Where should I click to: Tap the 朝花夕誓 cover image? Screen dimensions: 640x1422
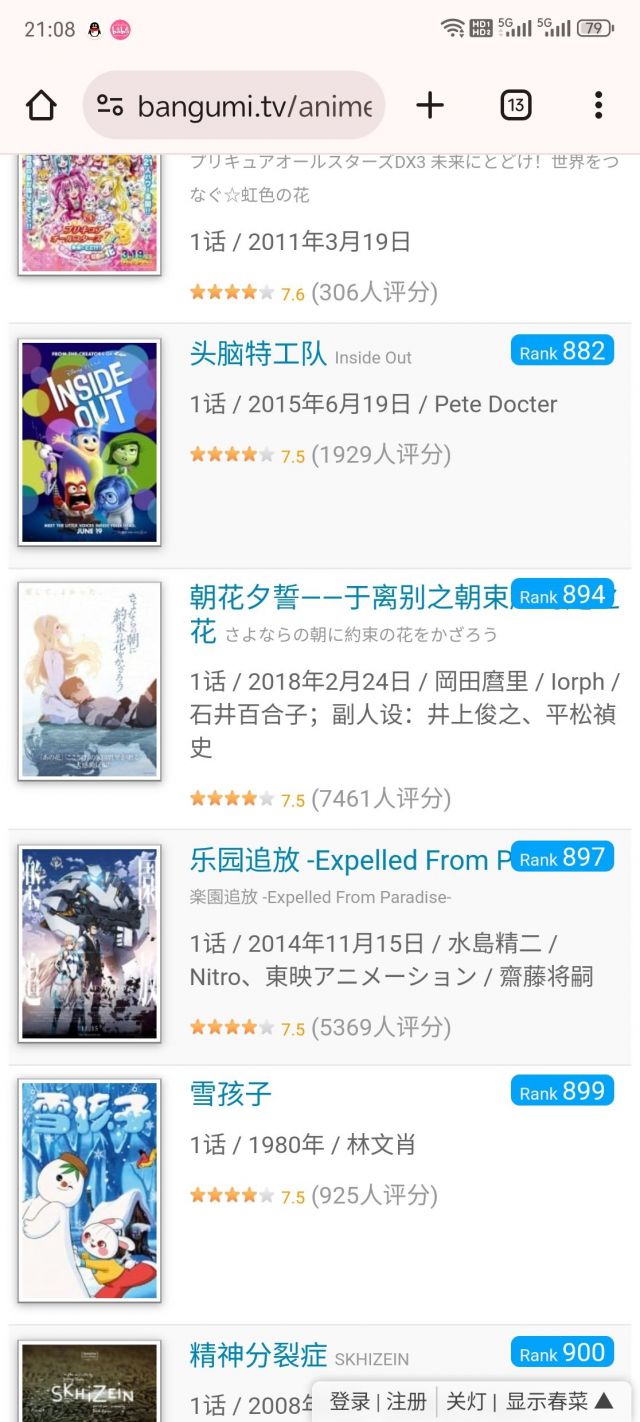pyautogui.click(x=89, y=681)
